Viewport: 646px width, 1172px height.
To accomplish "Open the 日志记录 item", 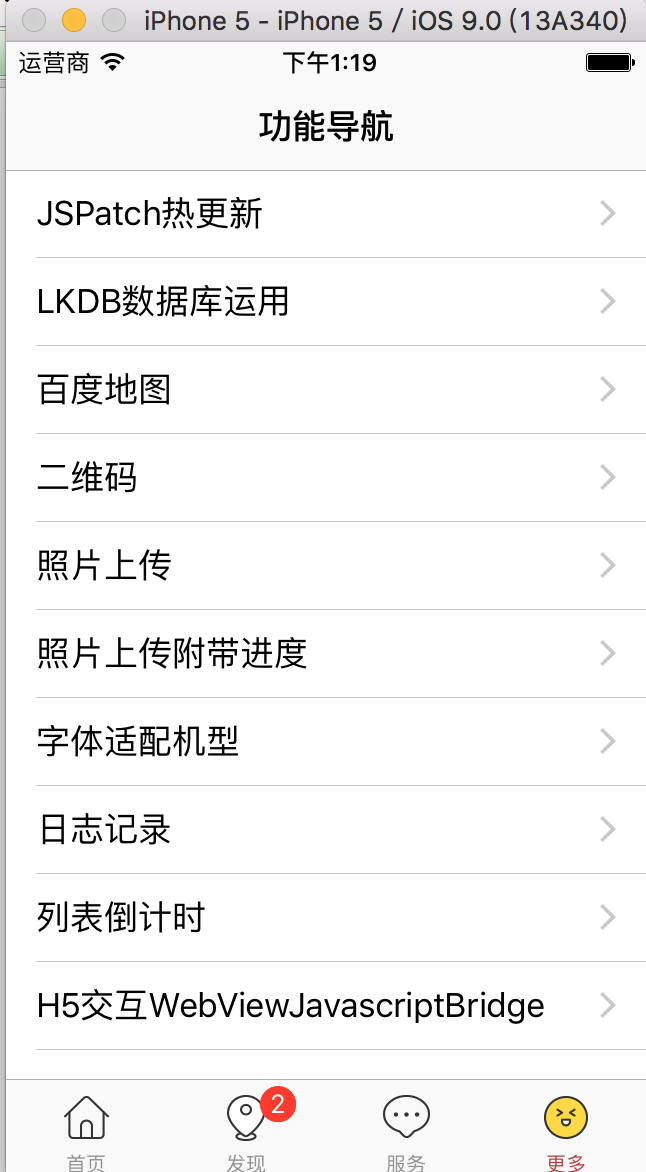I will point(323,830).
